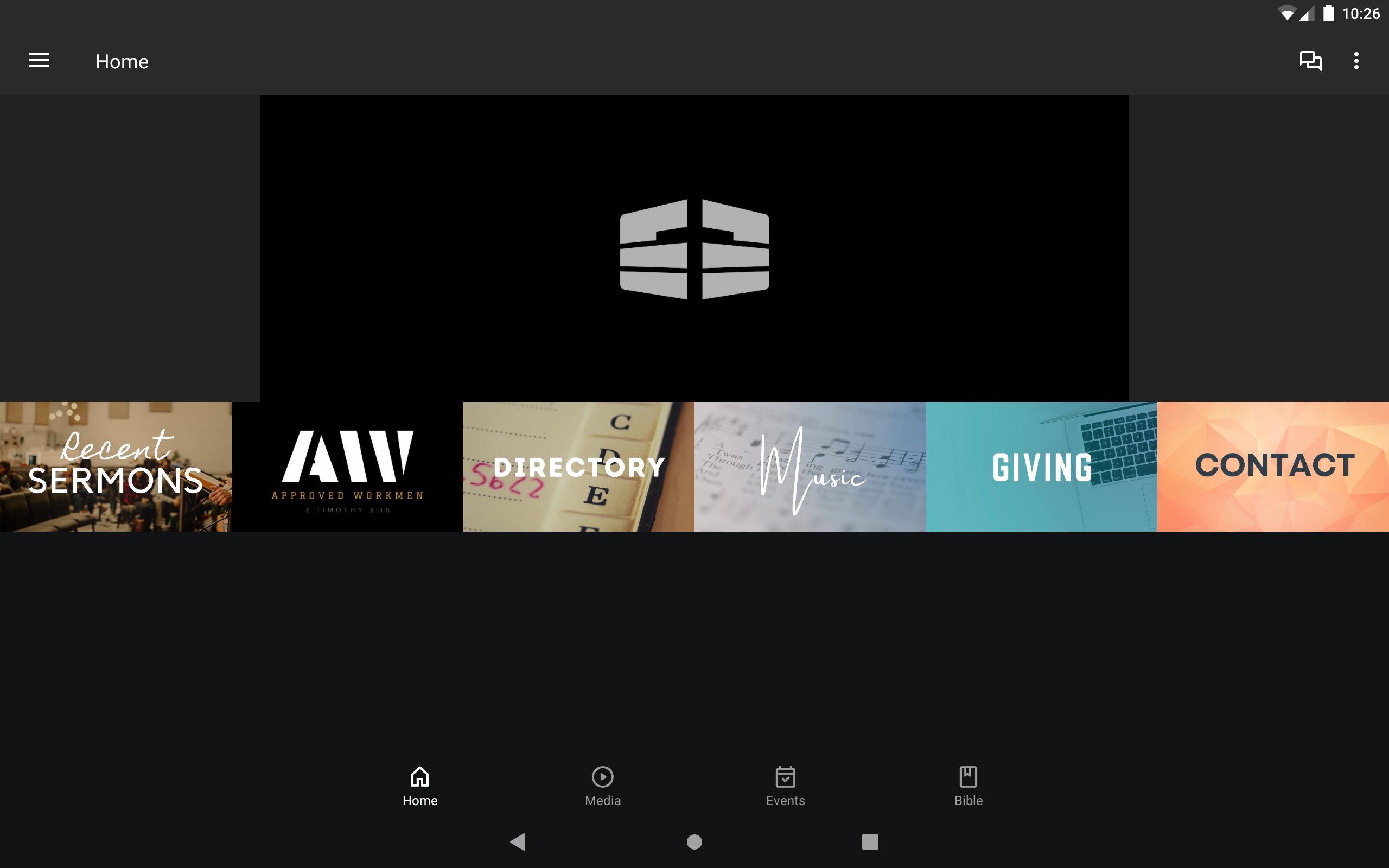Switch to the Media tab
Image resolution: width=1389 pixels, height=868 pixels.
[603, 786]
